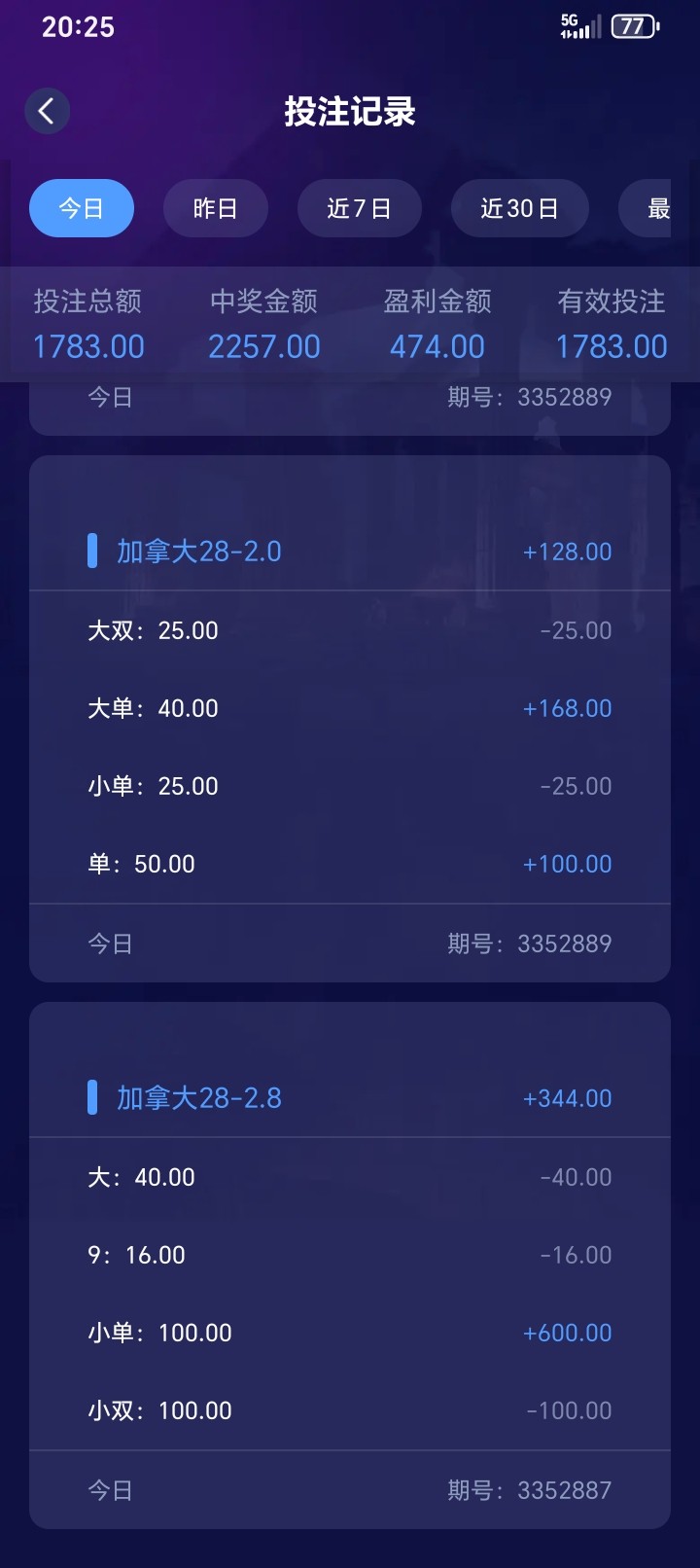Switch to the 近30日 tab
The image size is (700, 1568).
pos(519,208)
